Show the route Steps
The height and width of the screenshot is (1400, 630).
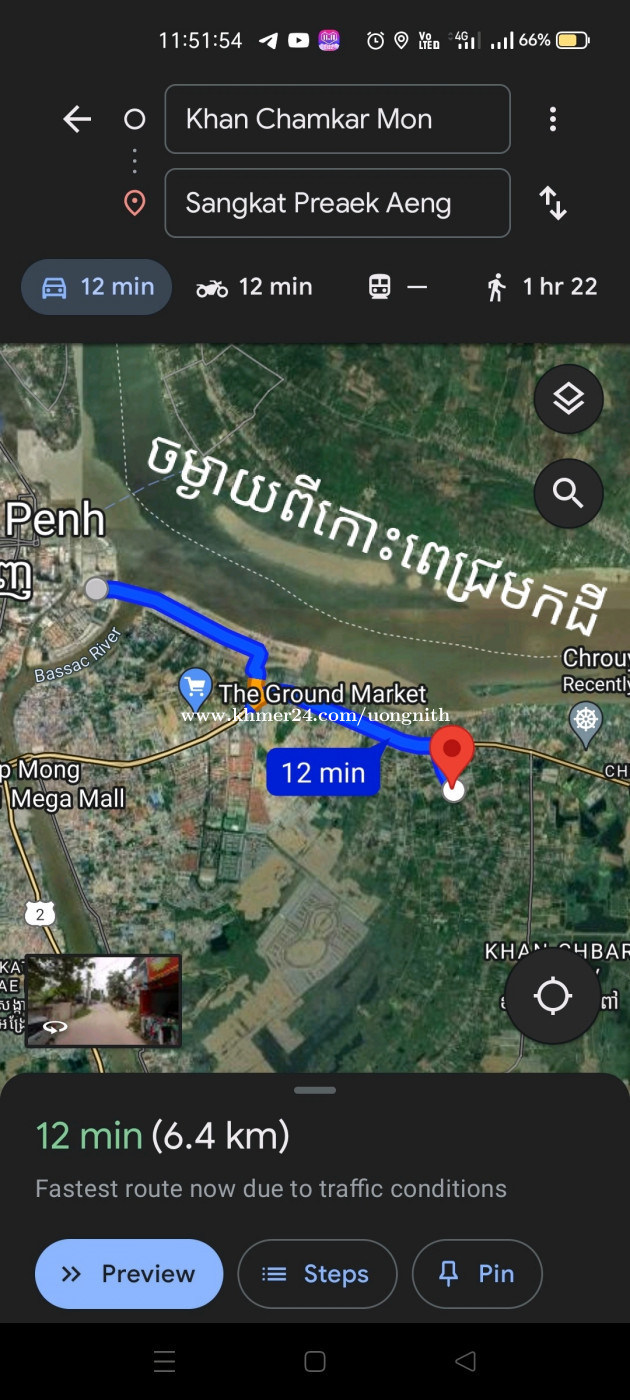317,1274
